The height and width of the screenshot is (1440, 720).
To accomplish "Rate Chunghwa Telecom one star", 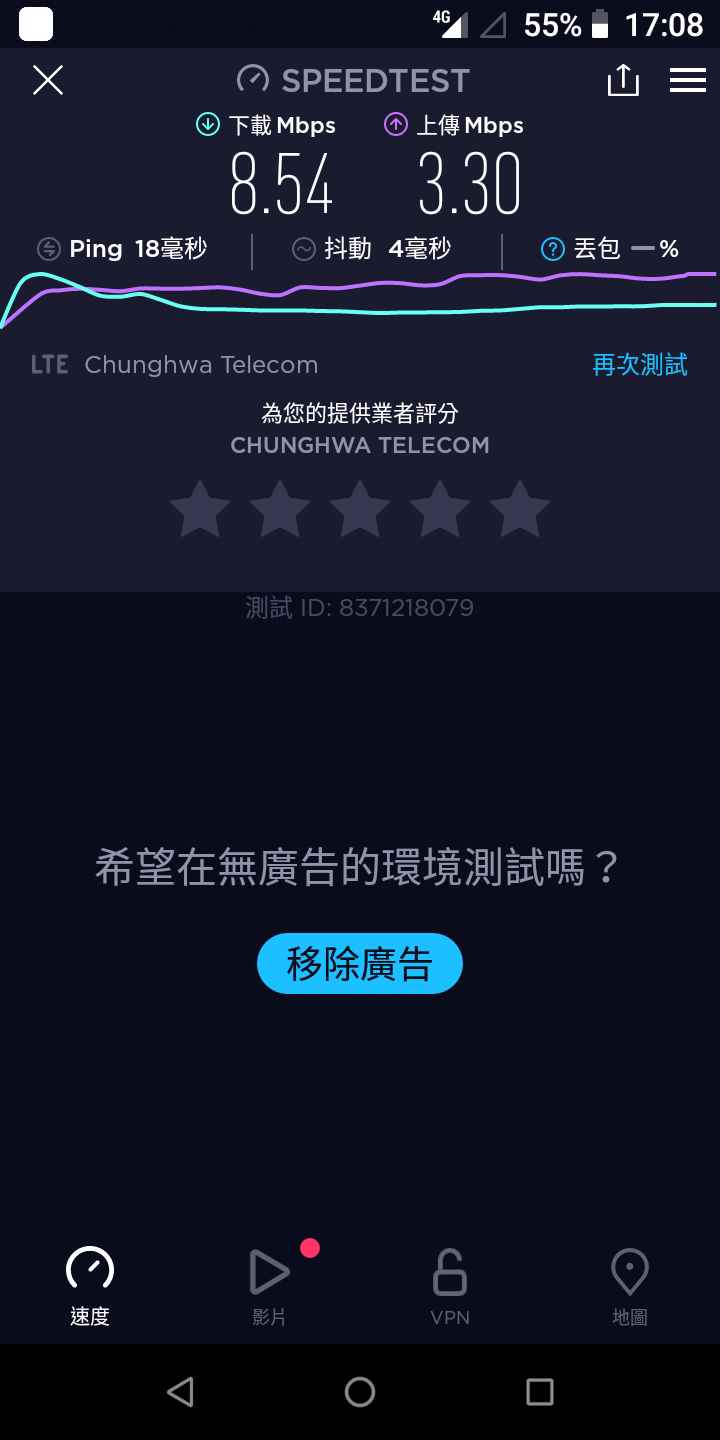I will pyautogui.click(x=200, y=508).
